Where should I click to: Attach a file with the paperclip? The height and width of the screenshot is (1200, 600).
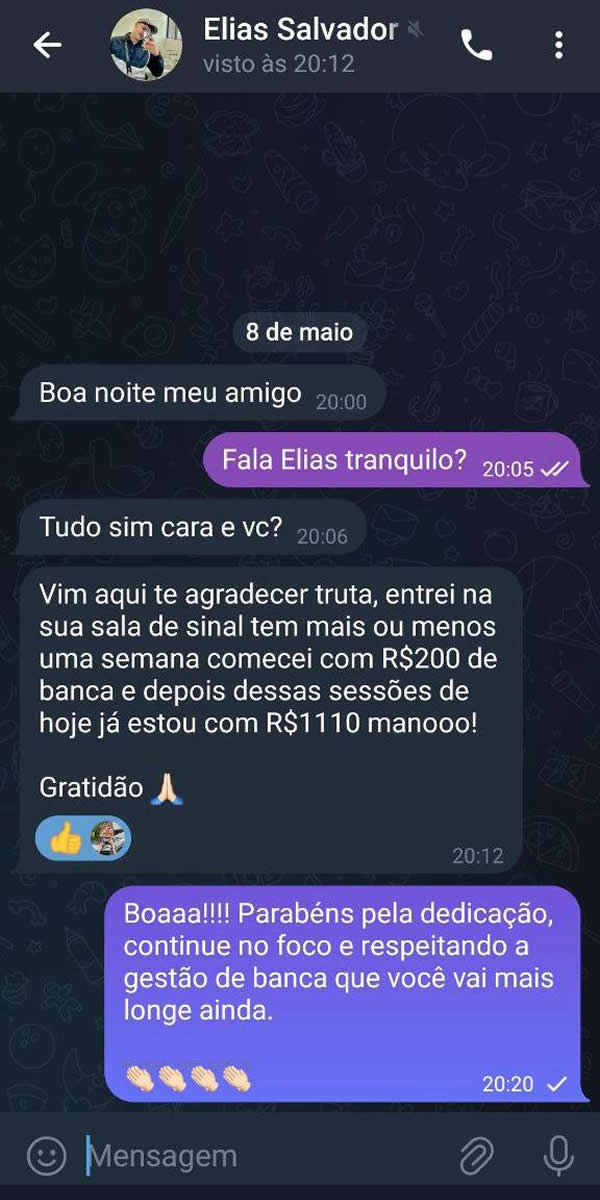point(477,1157)
